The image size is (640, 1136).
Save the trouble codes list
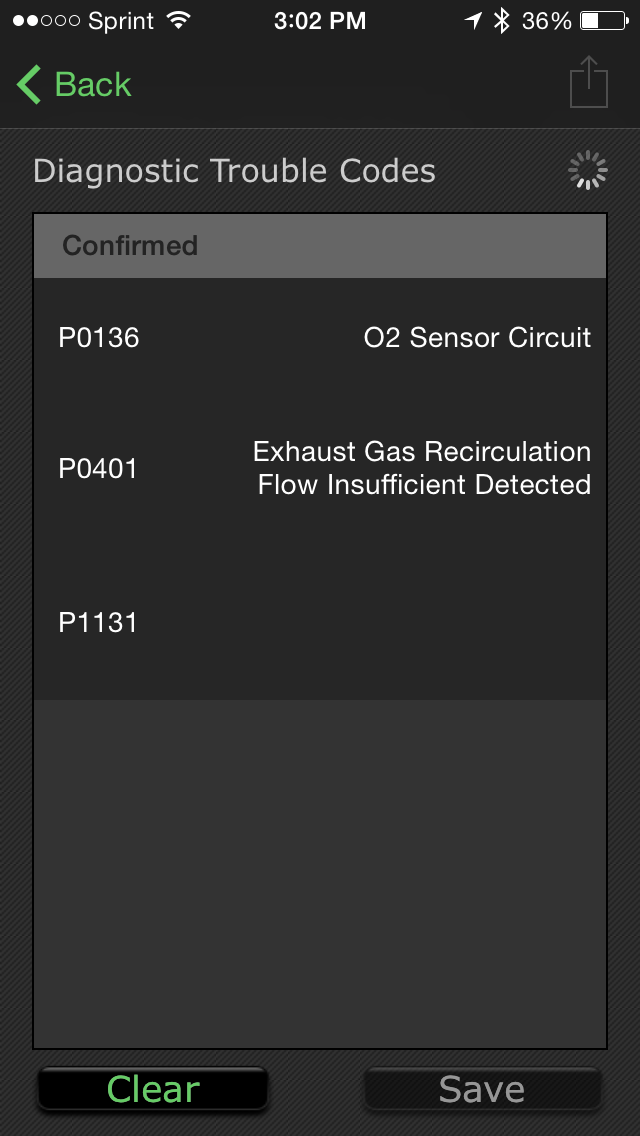tap(482, 1089)
